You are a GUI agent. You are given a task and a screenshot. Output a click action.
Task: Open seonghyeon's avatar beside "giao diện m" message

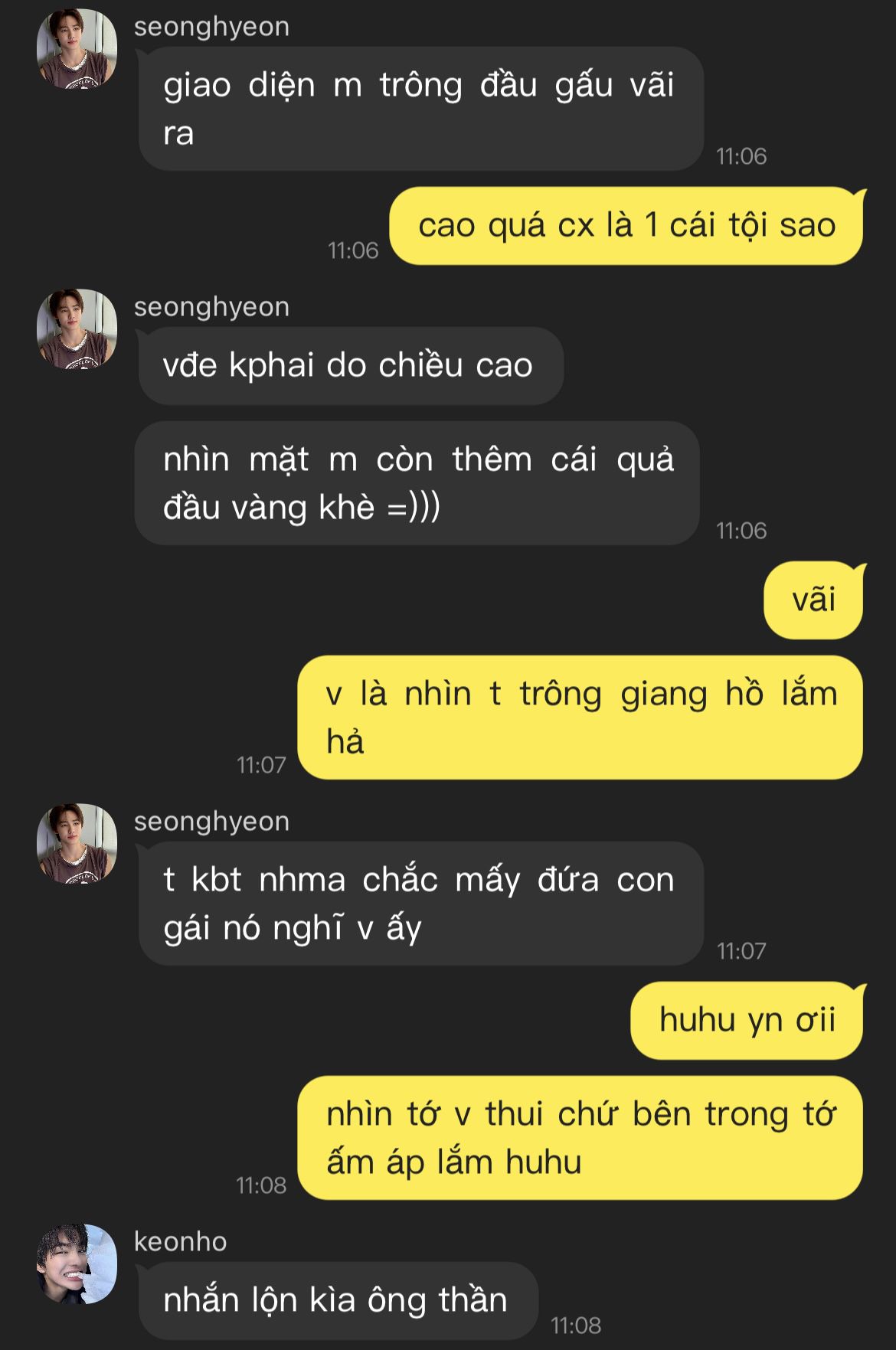[x=77, y=49]
